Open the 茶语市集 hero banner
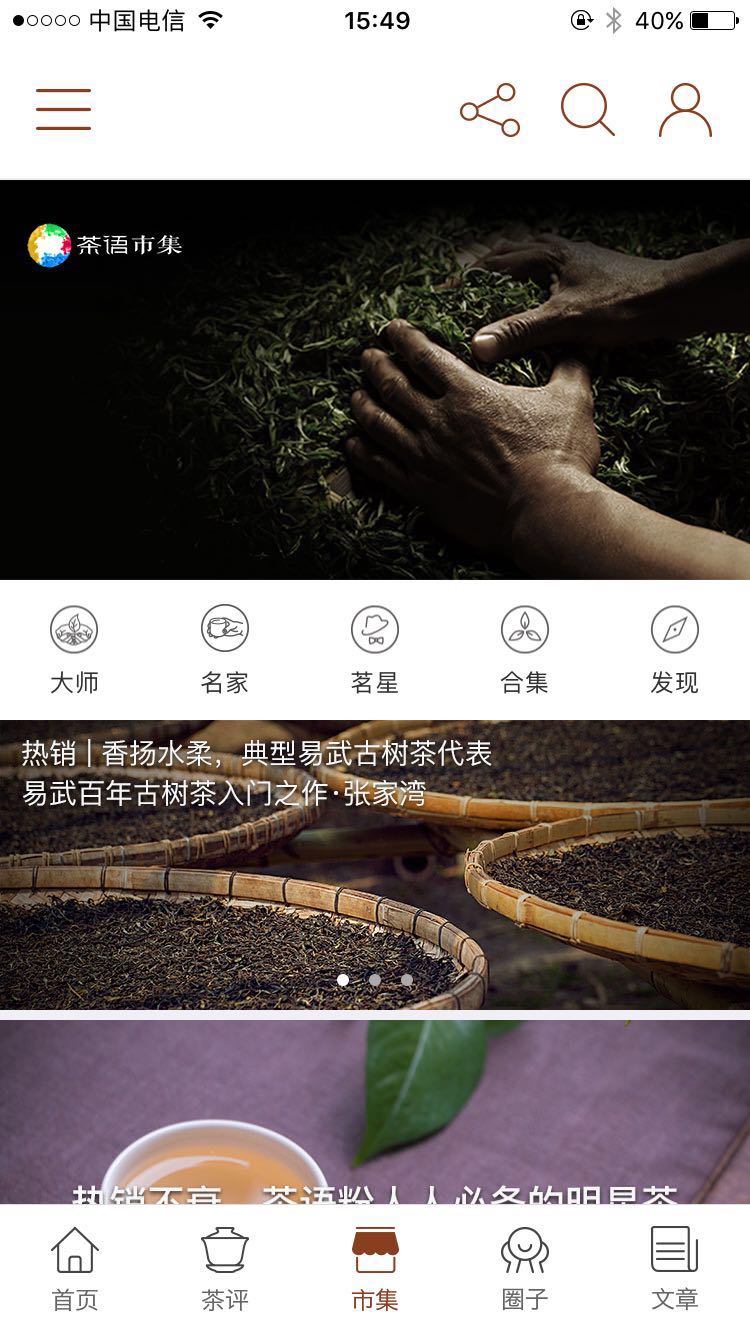 point(375,380)
